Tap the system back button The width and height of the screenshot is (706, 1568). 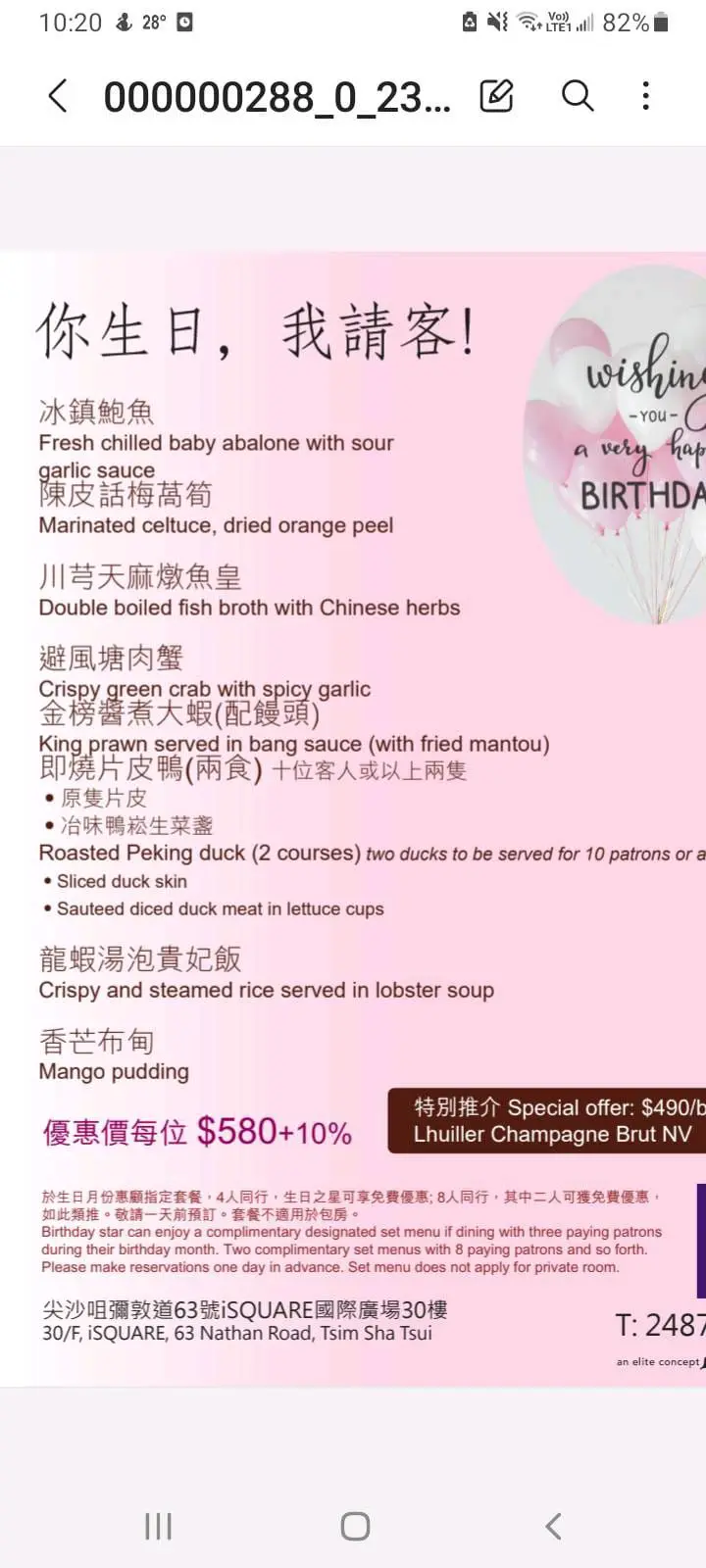pyautogui.click(x=553, y=1526)
